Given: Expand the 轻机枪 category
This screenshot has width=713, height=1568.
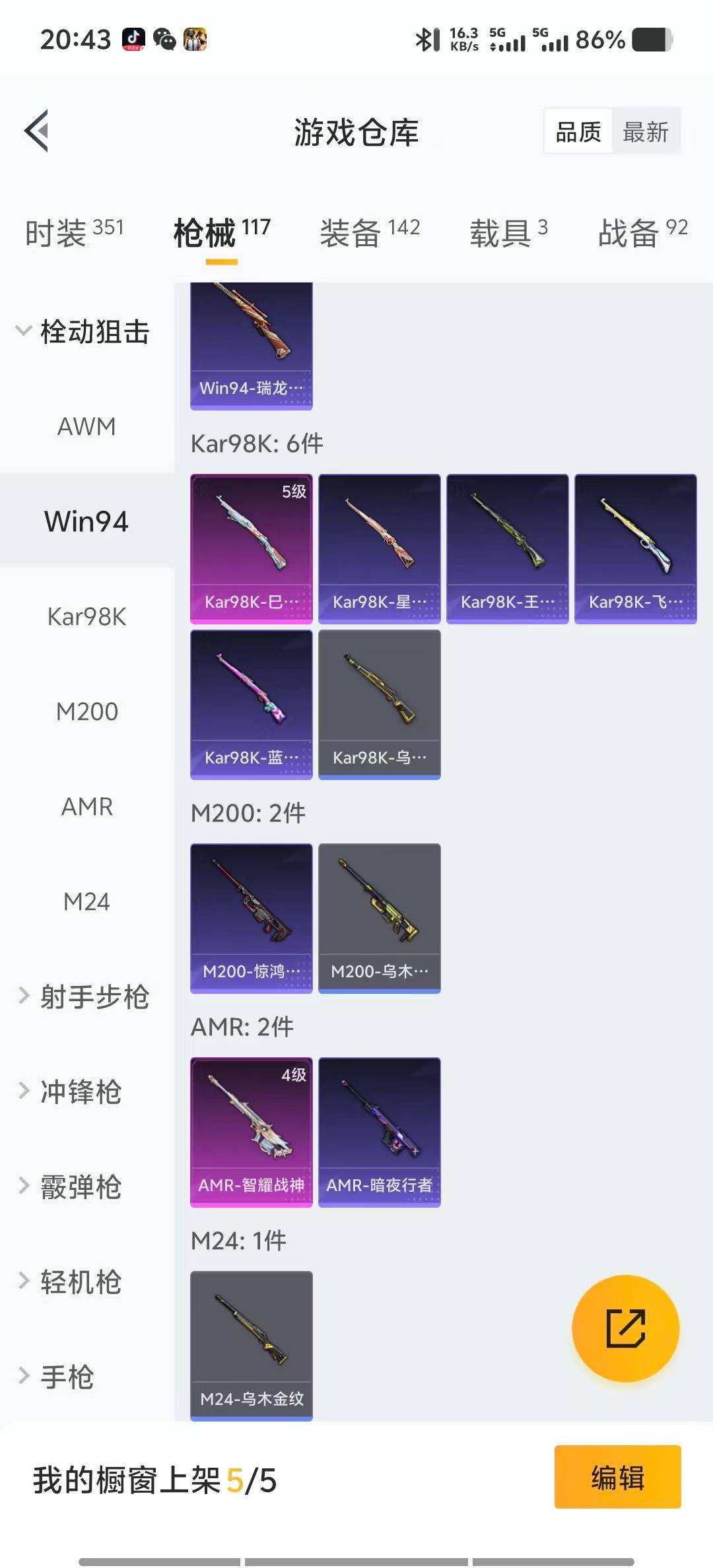Looking at the screenshot, I should (x=73, y=1282).
